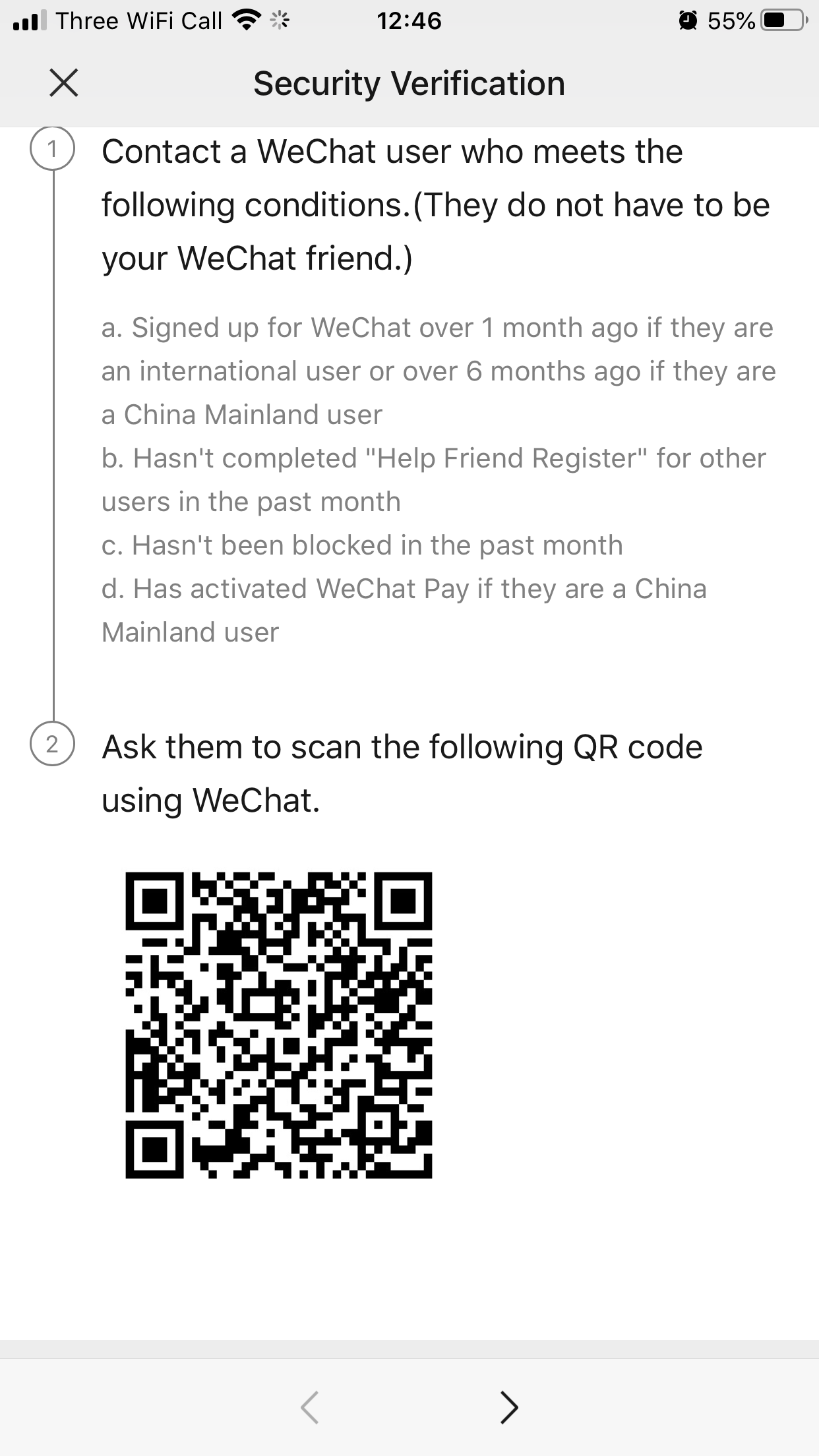
Task: Close the Security Verification page
Action: [64, 83]
